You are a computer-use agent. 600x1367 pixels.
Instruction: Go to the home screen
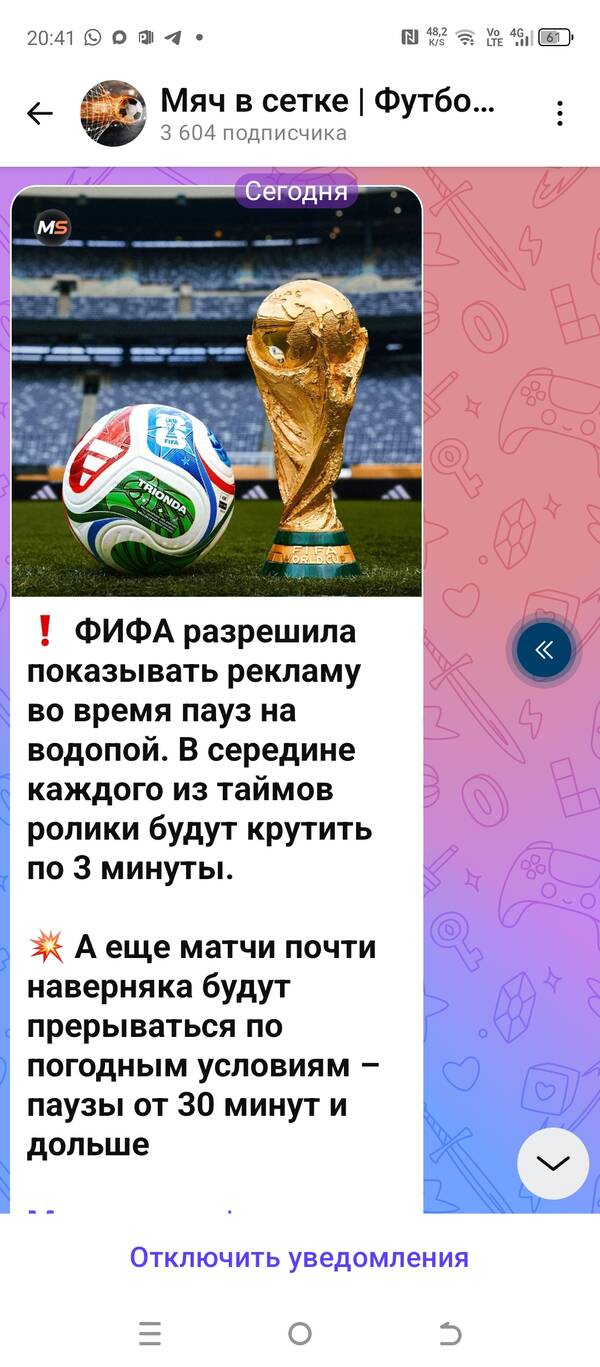pos(299,1333)
